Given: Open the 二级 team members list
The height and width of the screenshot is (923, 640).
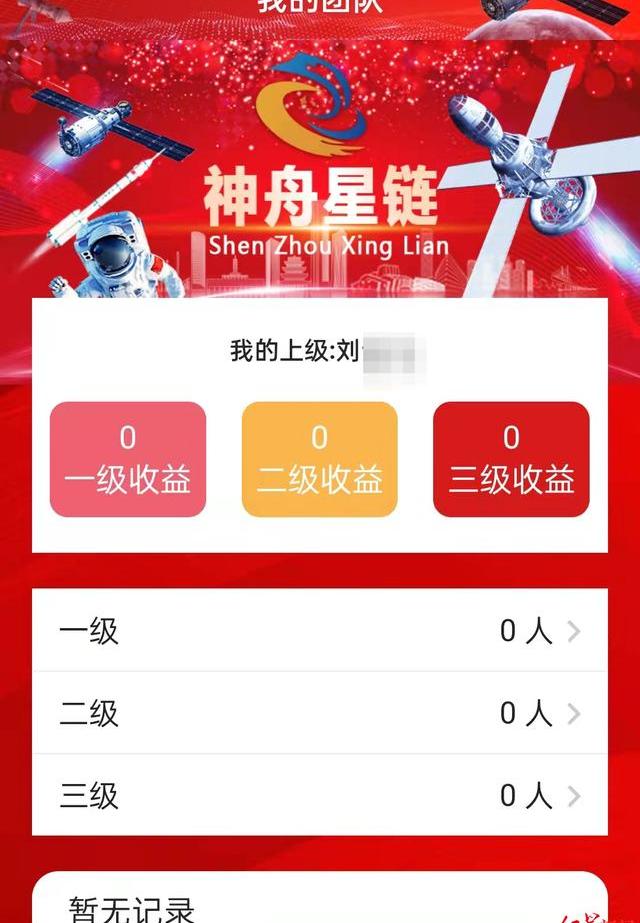Looking at the screenshot, I should point(320,713).
